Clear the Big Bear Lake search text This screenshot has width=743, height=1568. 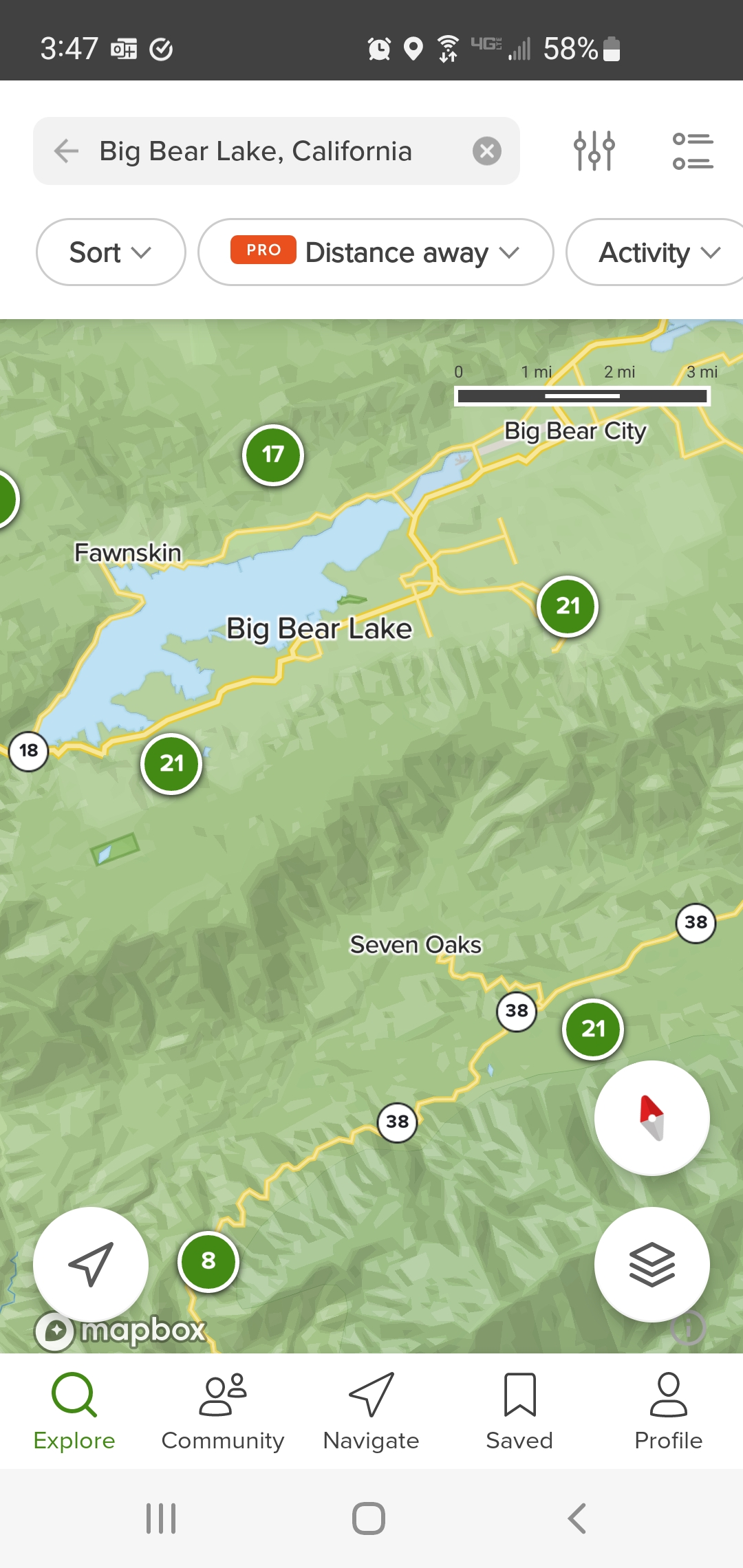pyautogui.click(x=486, y=151)
